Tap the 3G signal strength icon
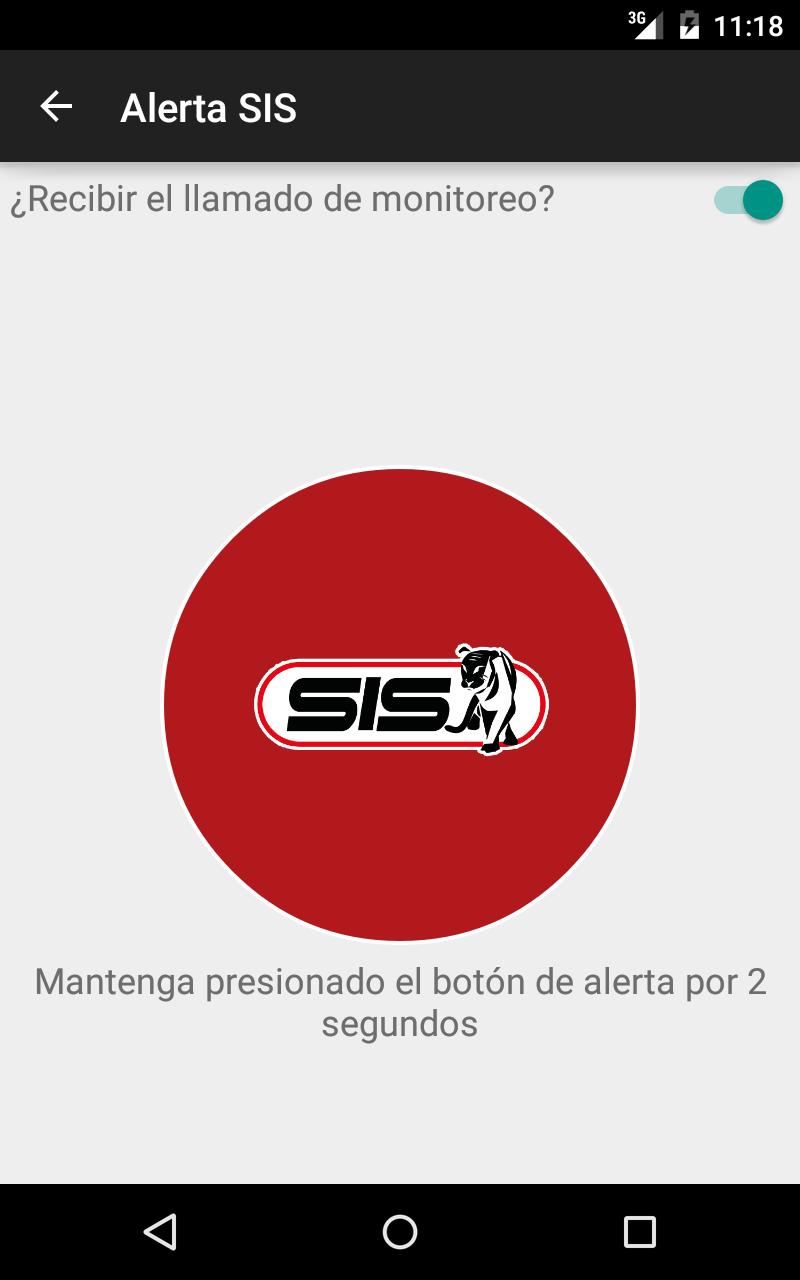800x1280 pixels. tap(646, 24)
